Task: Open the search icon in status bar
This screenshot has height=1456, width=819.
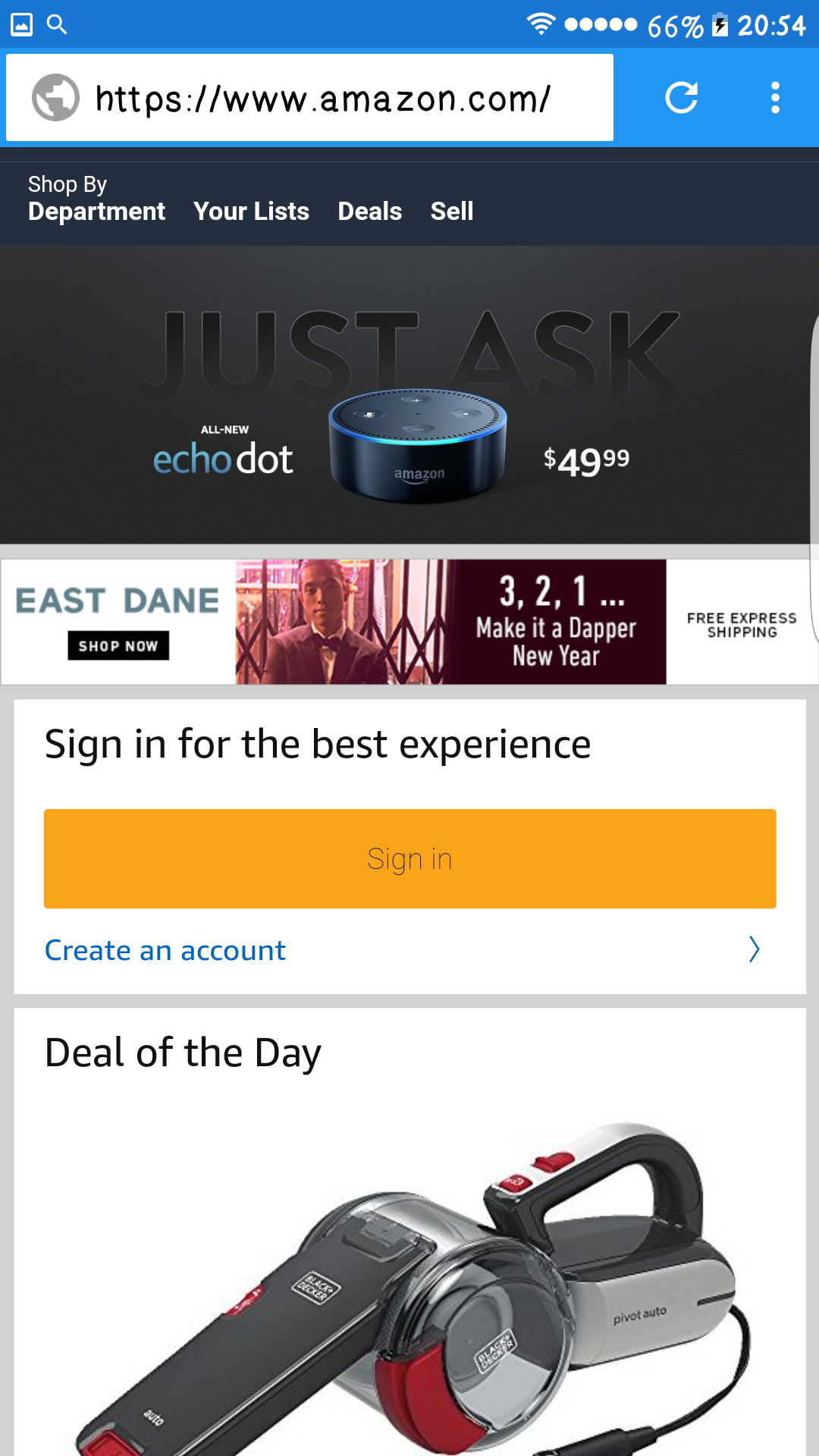Action: click(57, 24)
